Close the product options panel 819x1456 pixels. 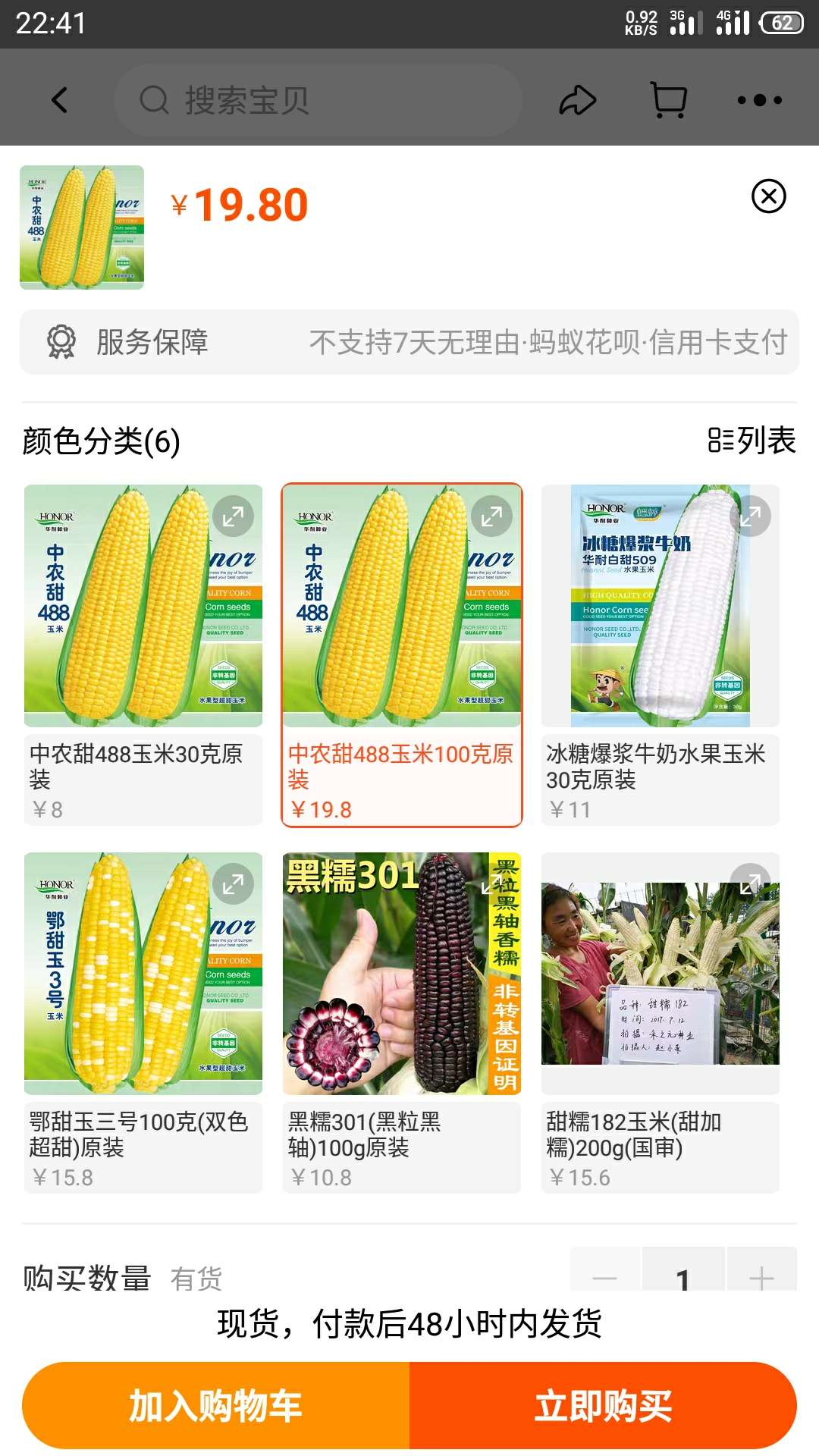768,196
